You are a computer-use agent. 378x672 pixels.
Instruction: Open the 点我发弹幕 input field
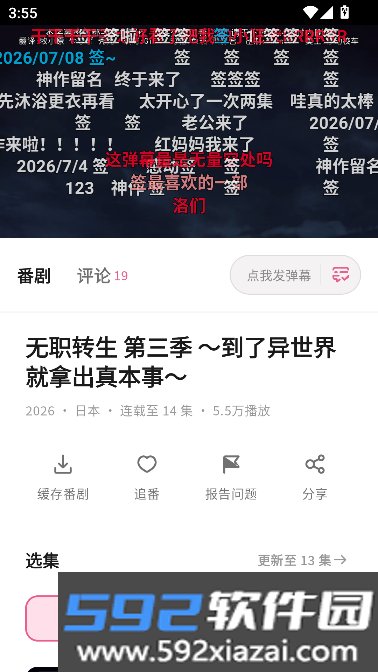[x=279, y=275]
